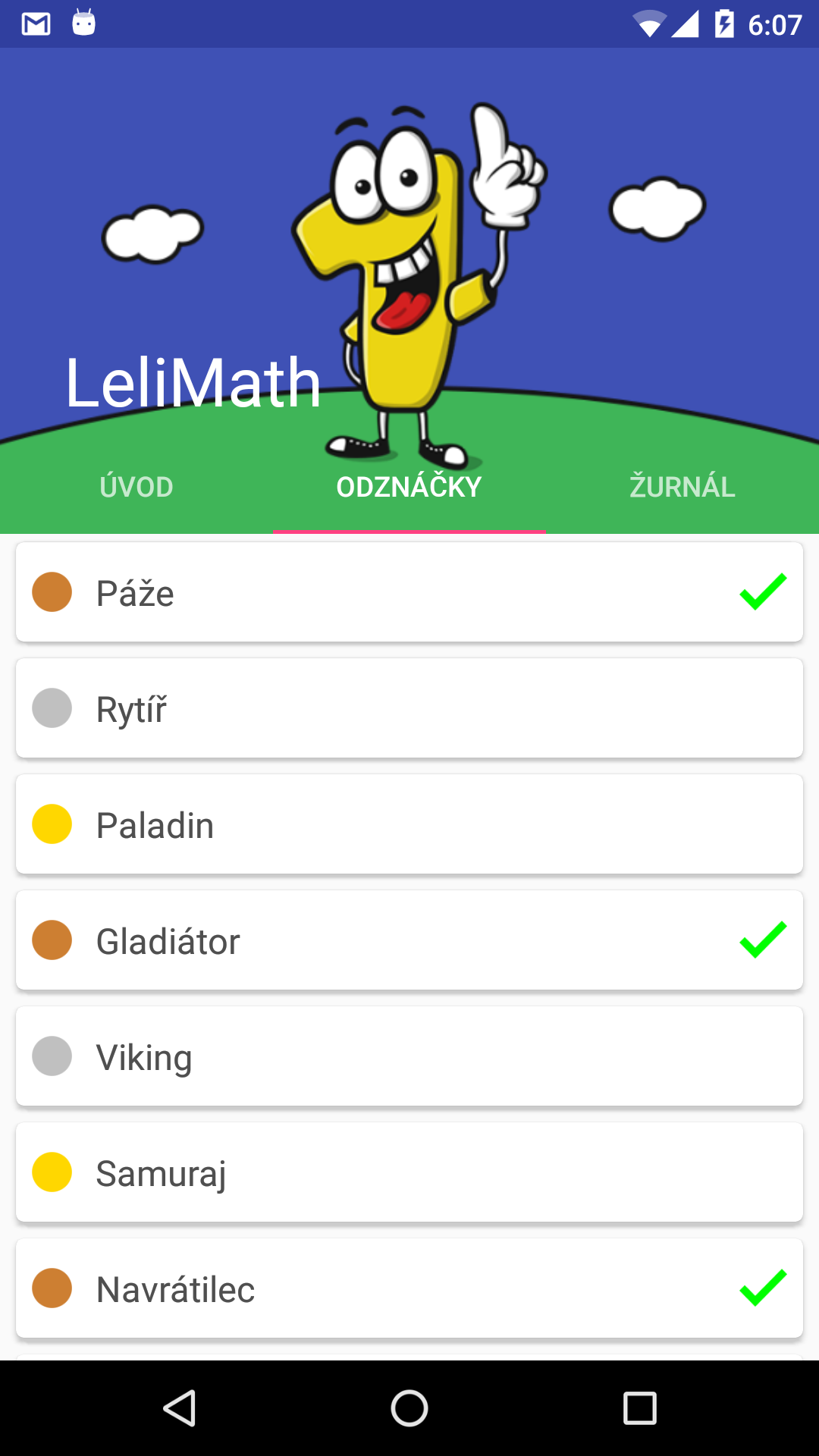Show the Samuraj badge details
Image resolution: width=819 pixels, height=1456 pixels.
click(x=409, y=1172)
